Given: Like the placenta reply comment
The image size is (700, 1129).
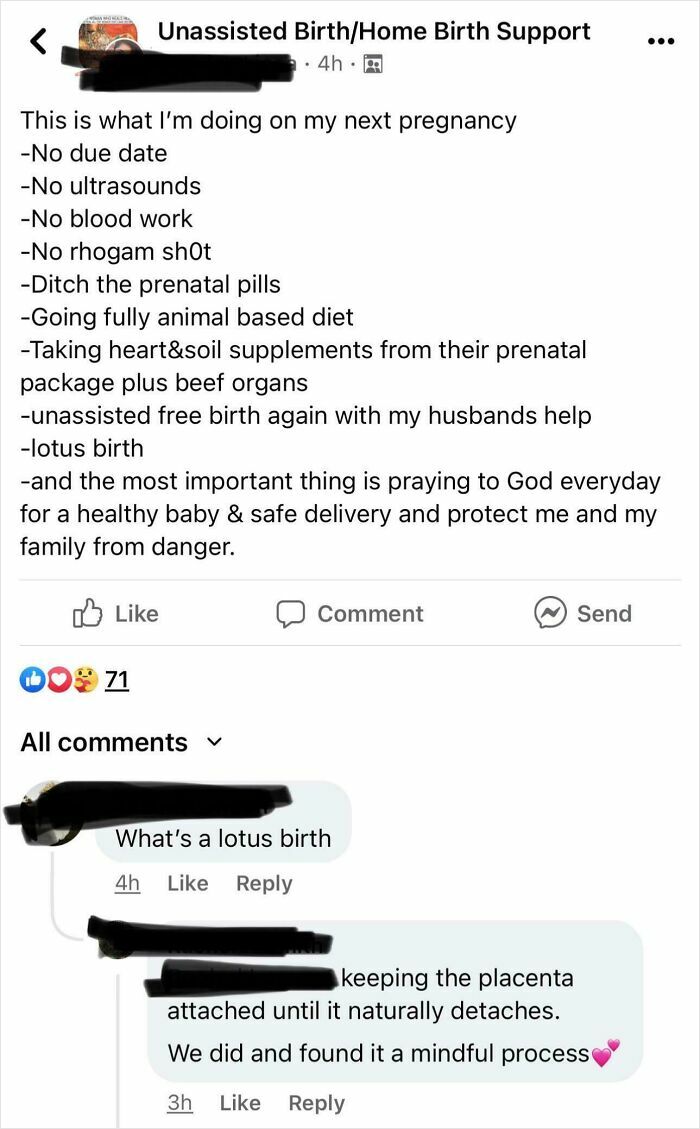Looking at the screenshot, I should click(x=239, y=1103).
